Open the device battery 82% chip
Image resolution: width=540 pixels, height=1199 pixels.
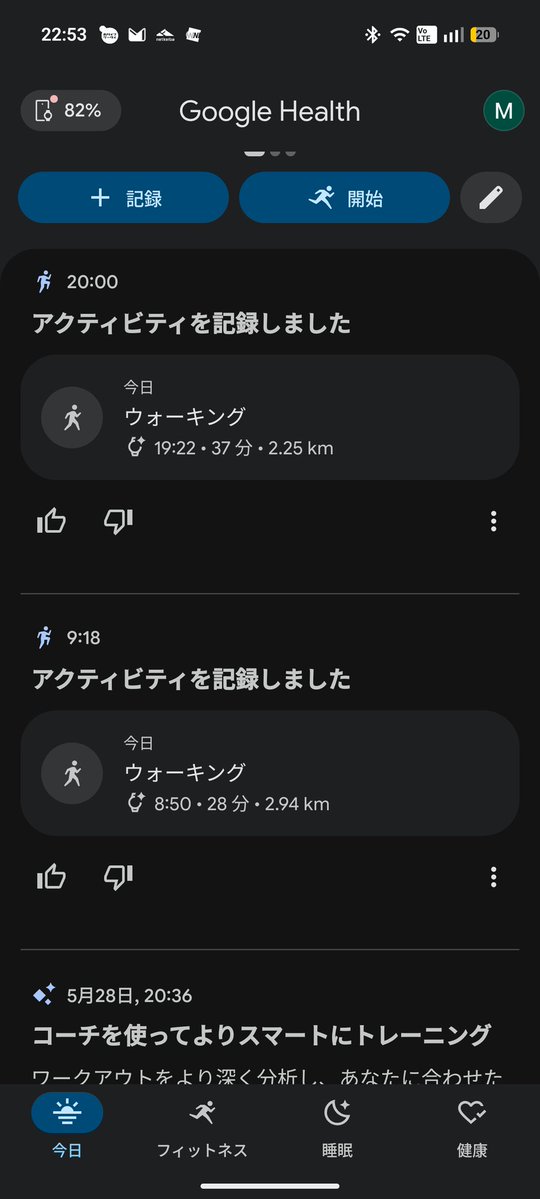[x=70, y=111]
